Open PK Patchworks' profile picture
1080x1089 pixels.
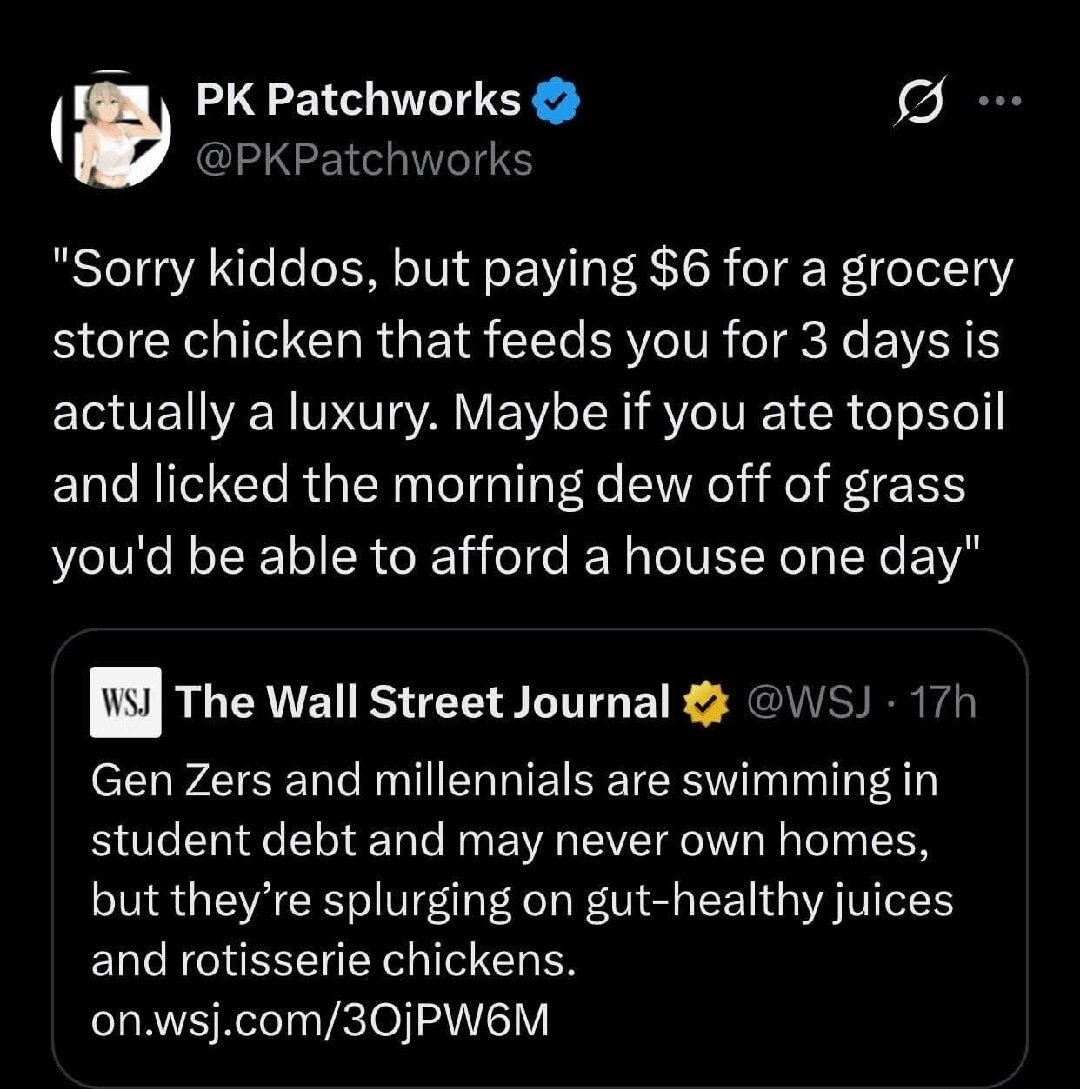coord(111,130)
